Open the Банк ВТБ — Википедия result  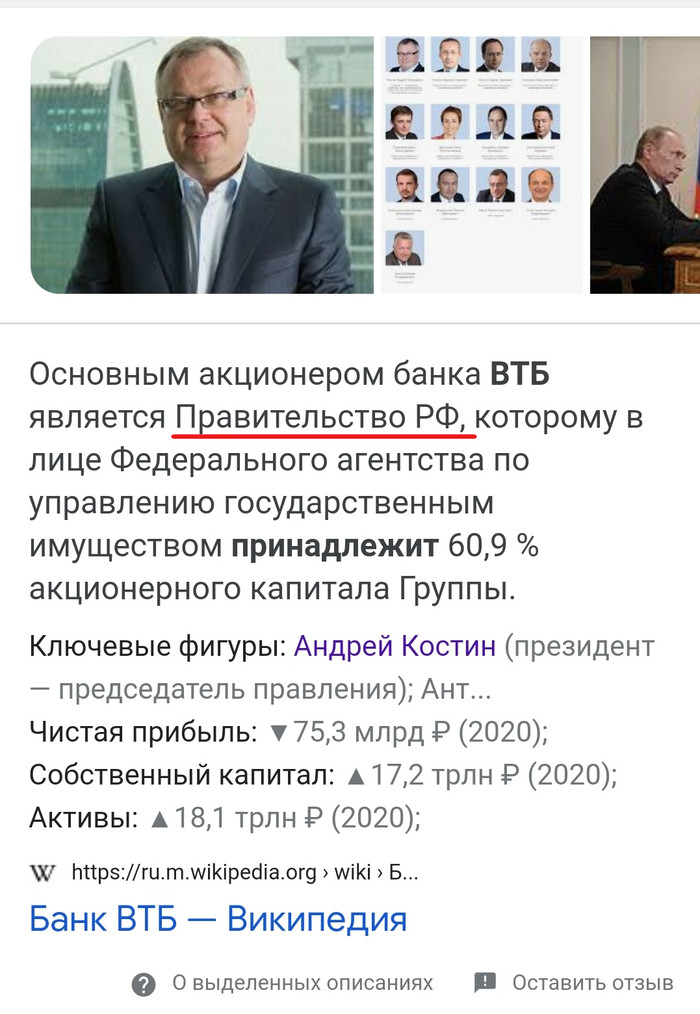[218, 918]
